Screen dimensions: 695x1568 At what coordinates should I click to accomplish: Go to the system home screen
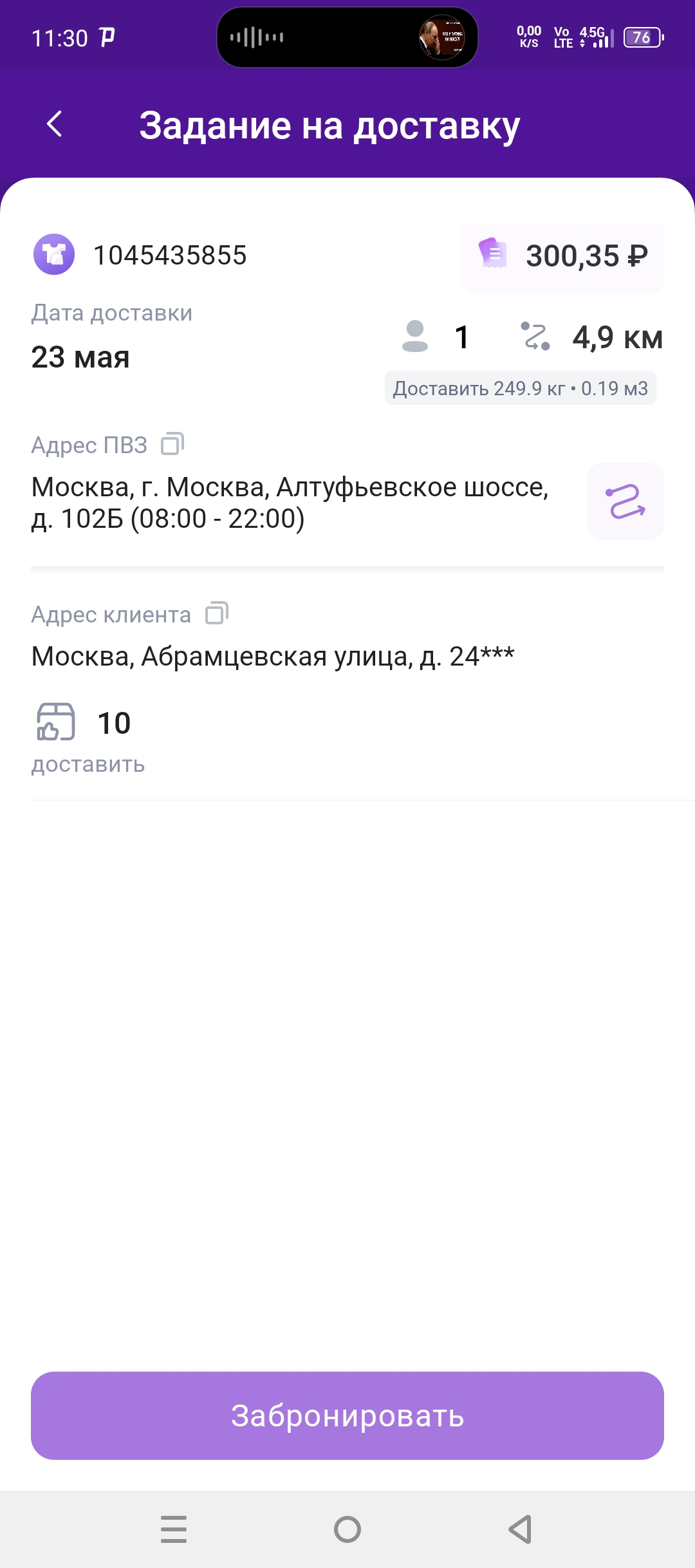pos(347,1529)
